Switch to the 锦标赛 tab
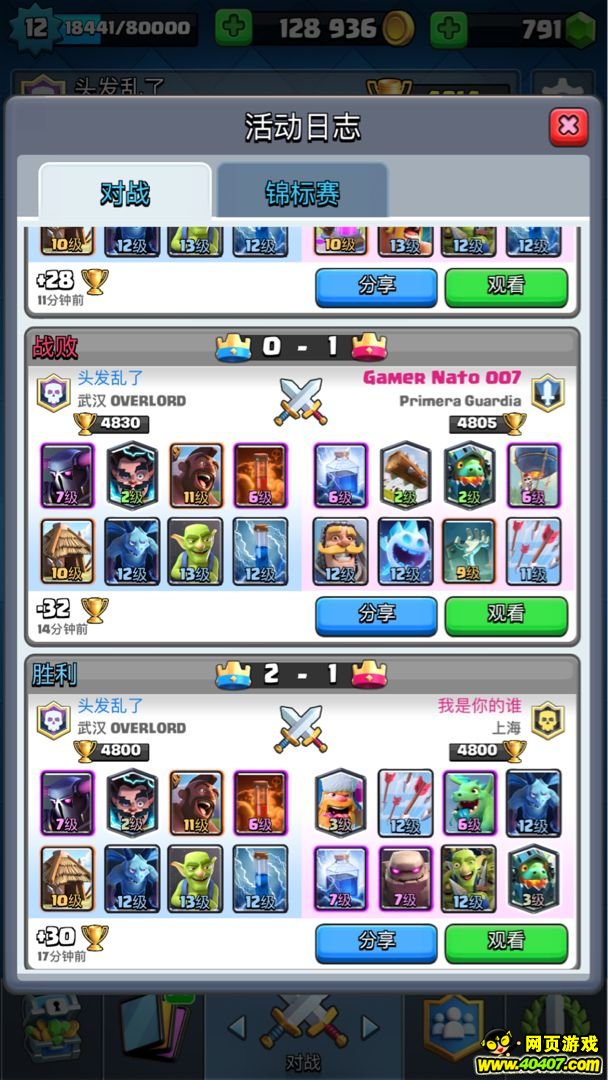 302,192
